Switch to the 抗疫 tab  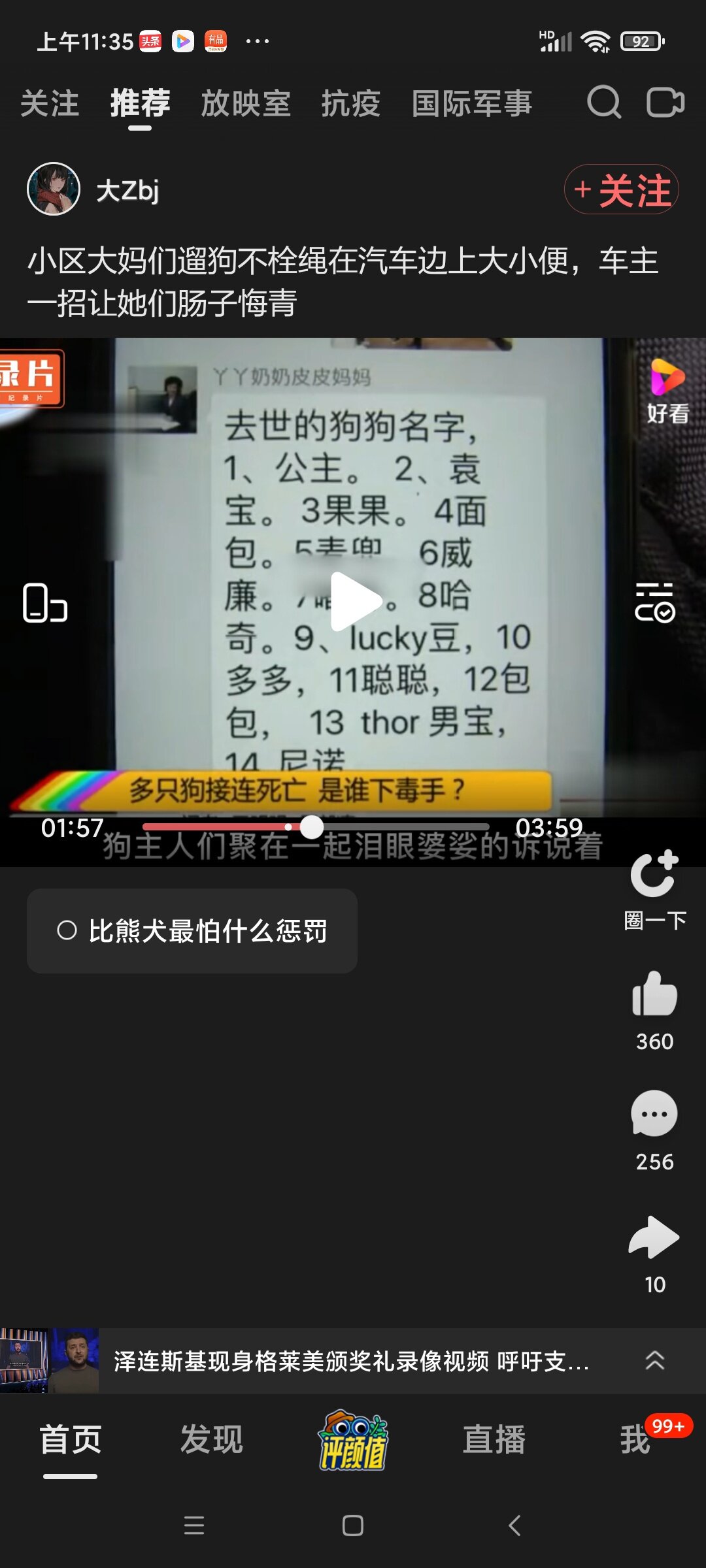pos(351,104)
